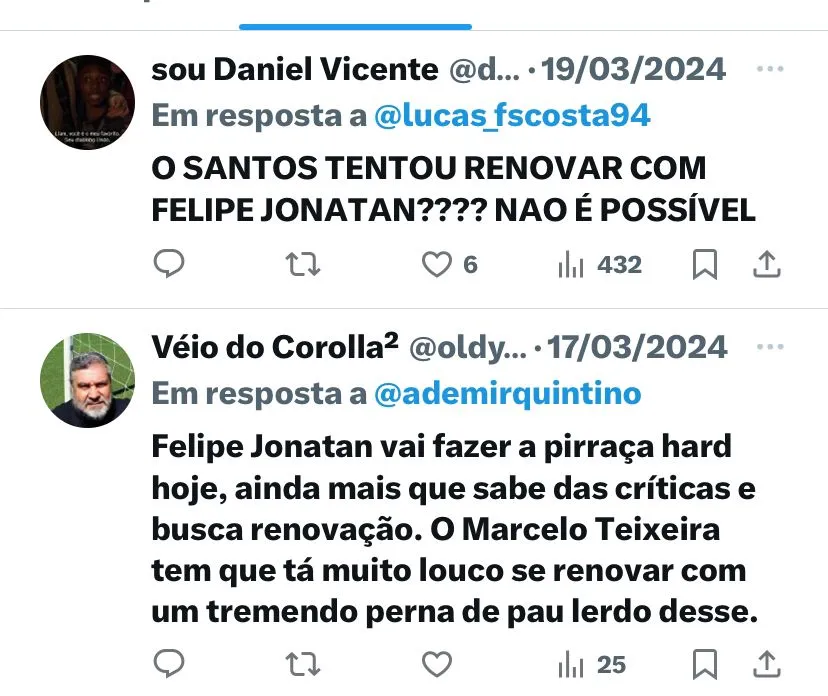Open overflow menu on Daniel Vicente's tweet
Viewport: 828px width, 696px height.
pyautogui.click(x=769, y=69)
